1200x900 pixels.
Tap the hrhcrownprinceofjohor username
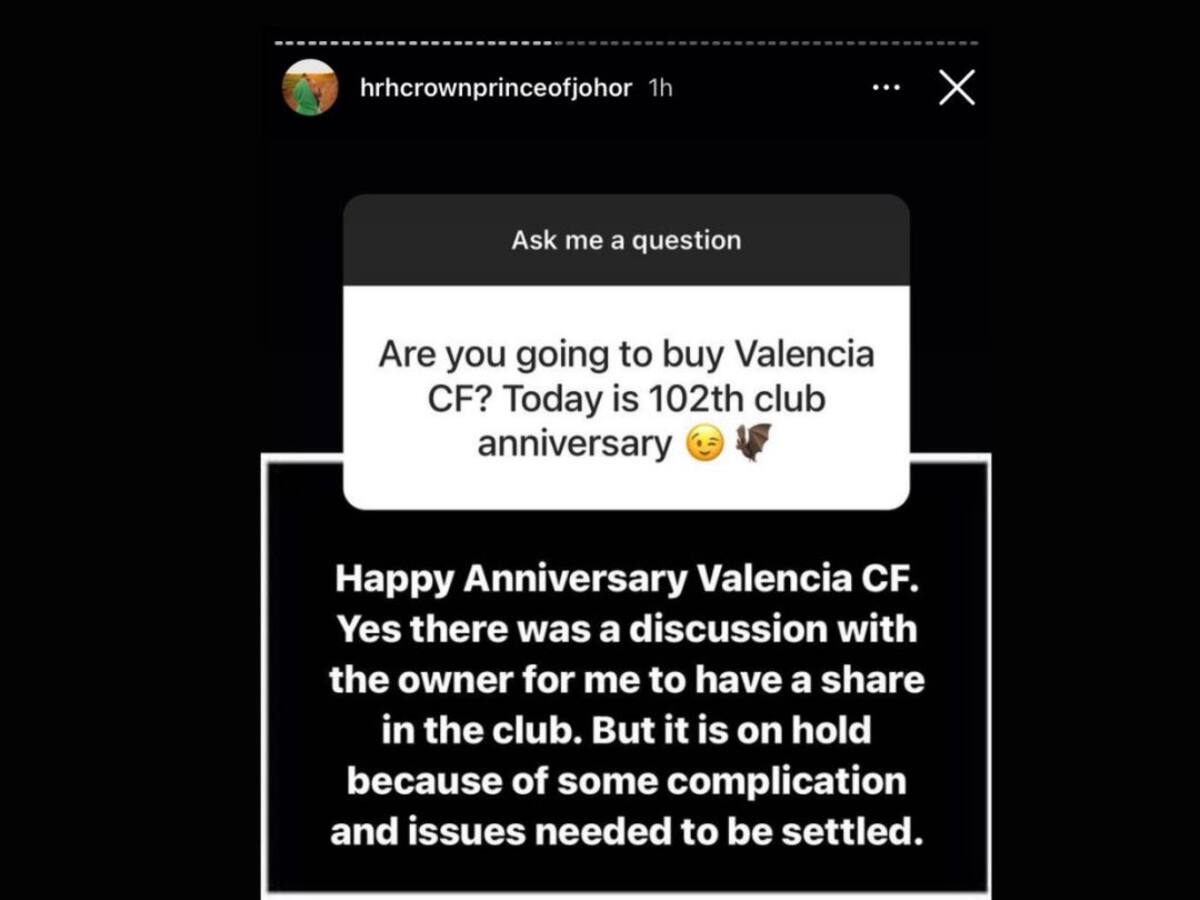[x=495, y=88]
